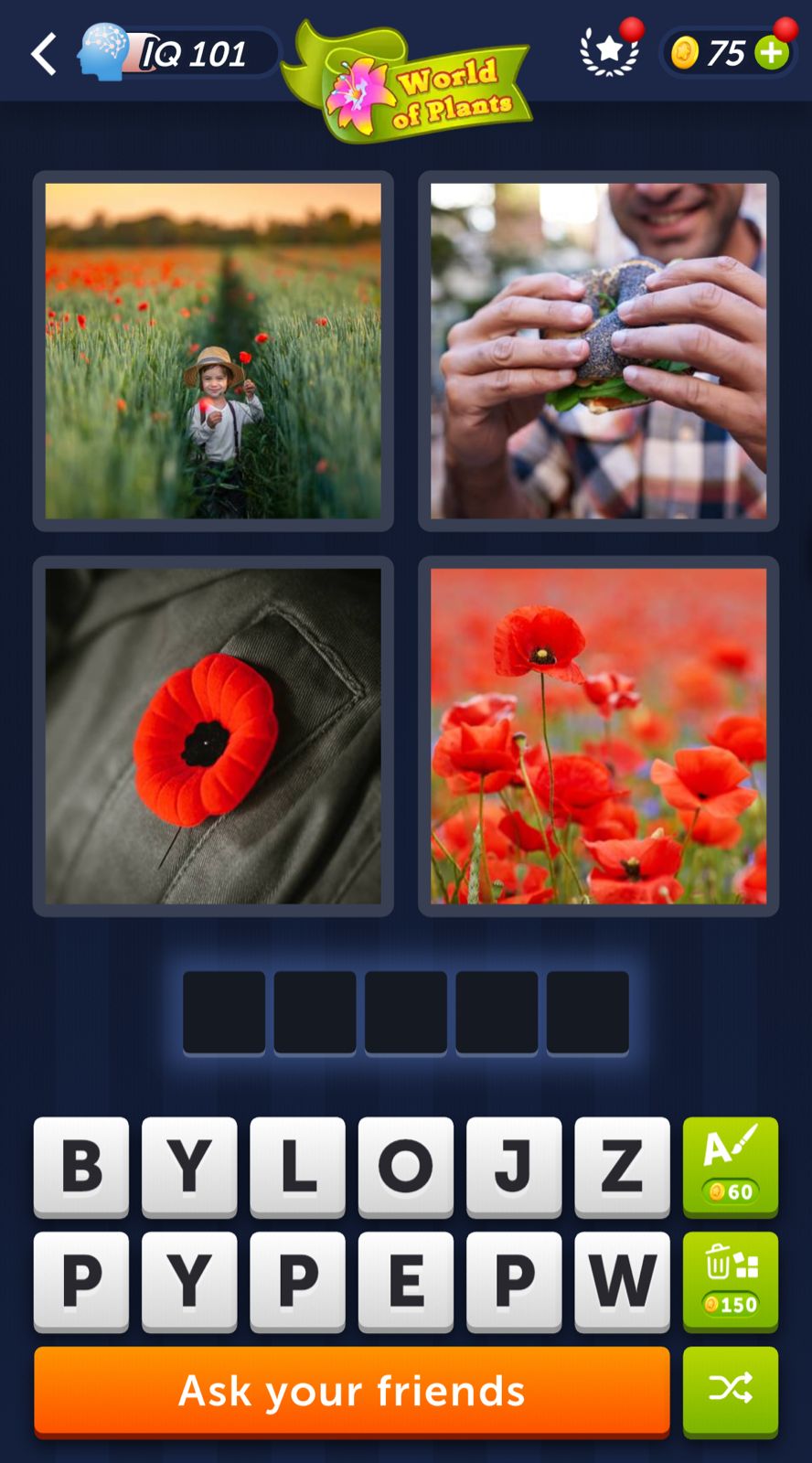The image size is (812, 1463).
Task: Enlarge the poppy pin on jacket picture
Action: [213, 736]
